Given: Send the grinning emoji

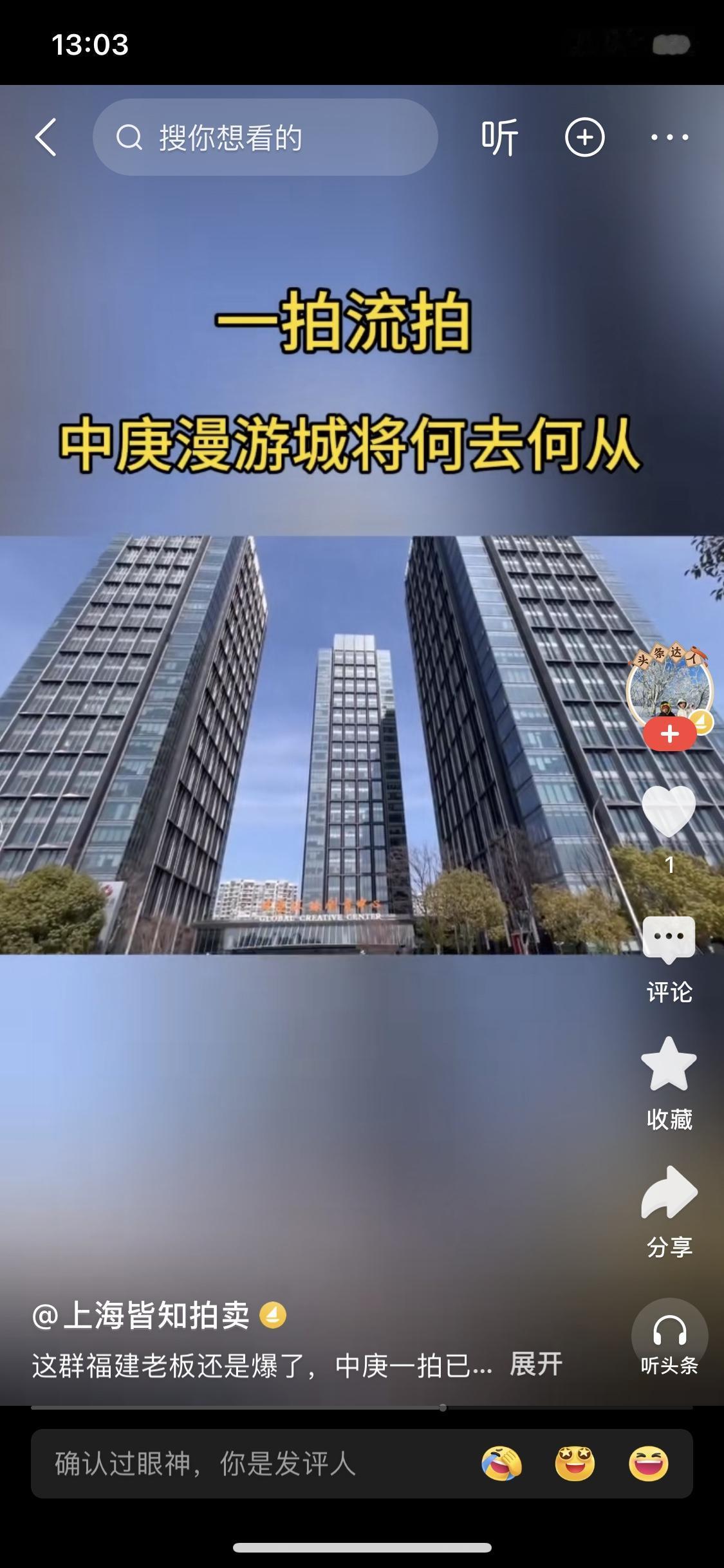Looking at the screenshot, I should [648, 1464].
